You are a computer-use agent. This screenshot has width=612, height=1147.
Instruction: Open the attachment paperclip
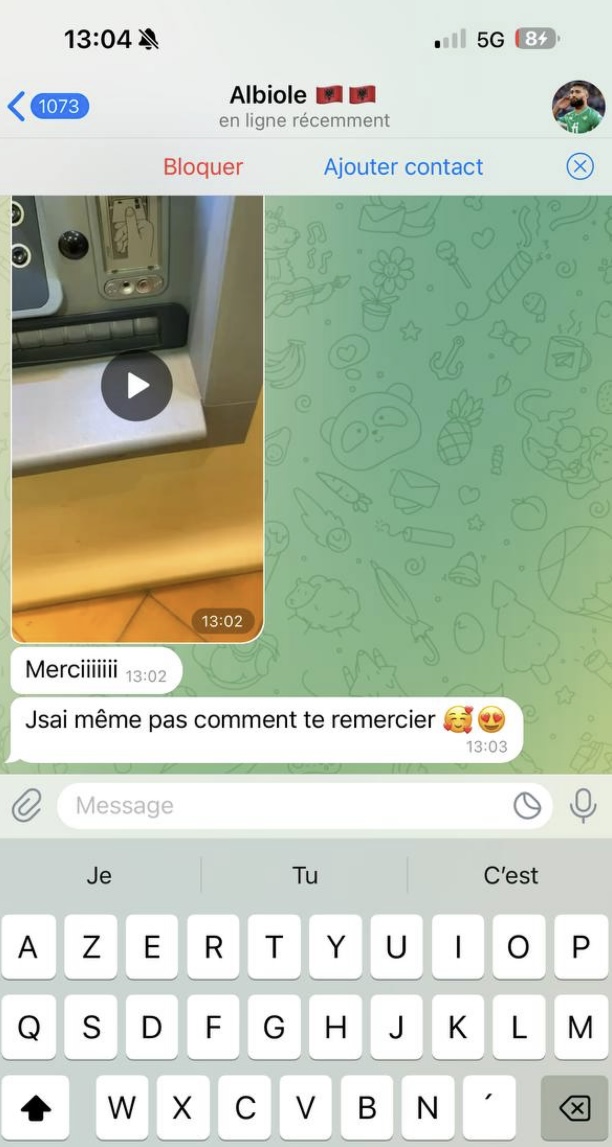[x=27, y=805]
